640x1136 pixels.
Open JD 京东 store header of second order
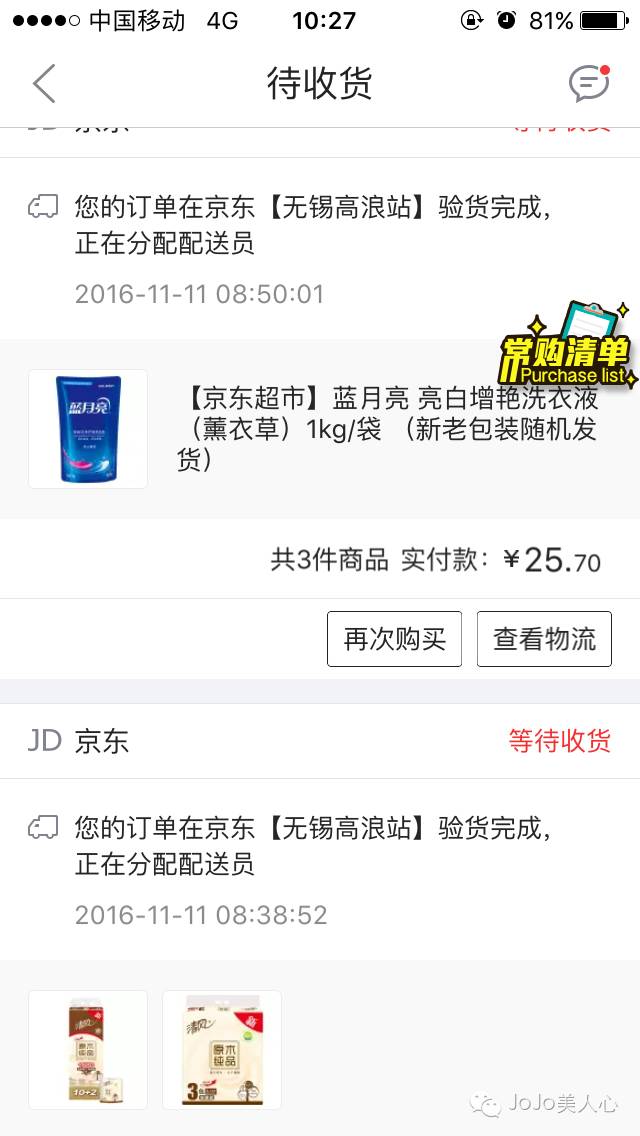(x=78, y=741)
